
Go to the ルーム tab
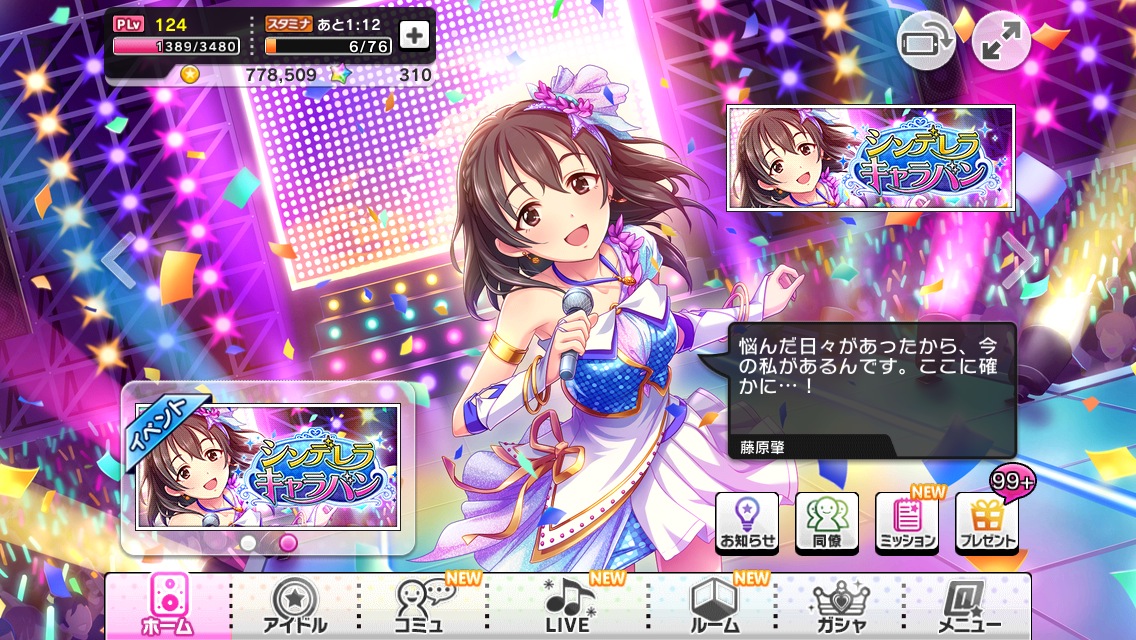pos(713,606)
